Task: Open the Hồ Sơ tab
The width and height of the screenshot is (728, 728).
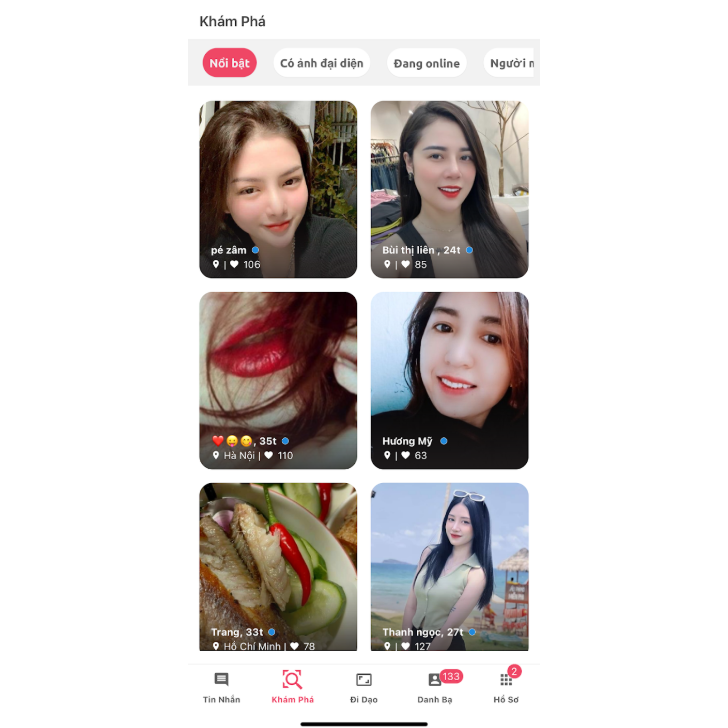Action: 506,687
